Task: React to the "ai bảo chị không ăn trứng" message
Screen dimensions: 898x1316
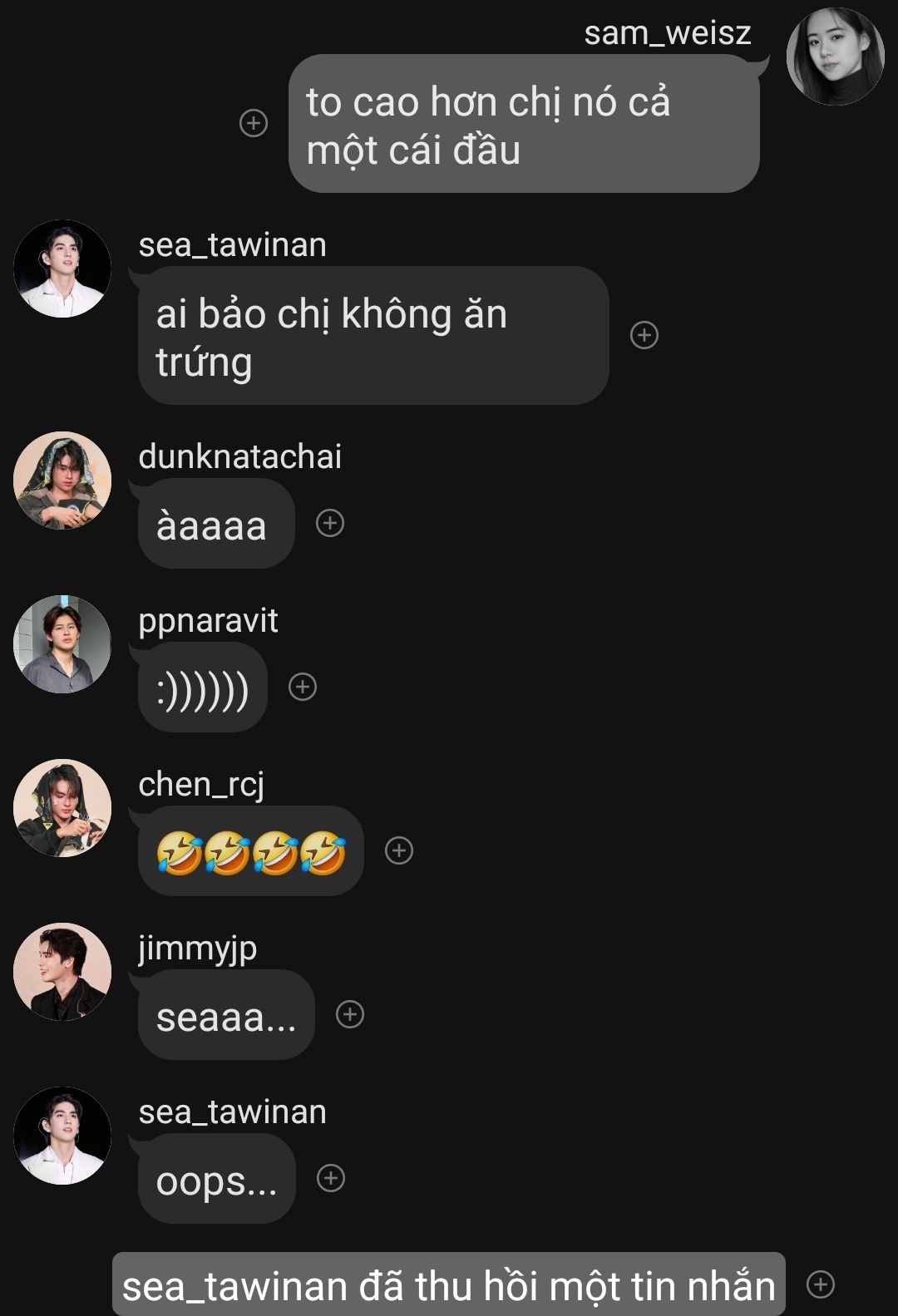Action: point(644,335)
